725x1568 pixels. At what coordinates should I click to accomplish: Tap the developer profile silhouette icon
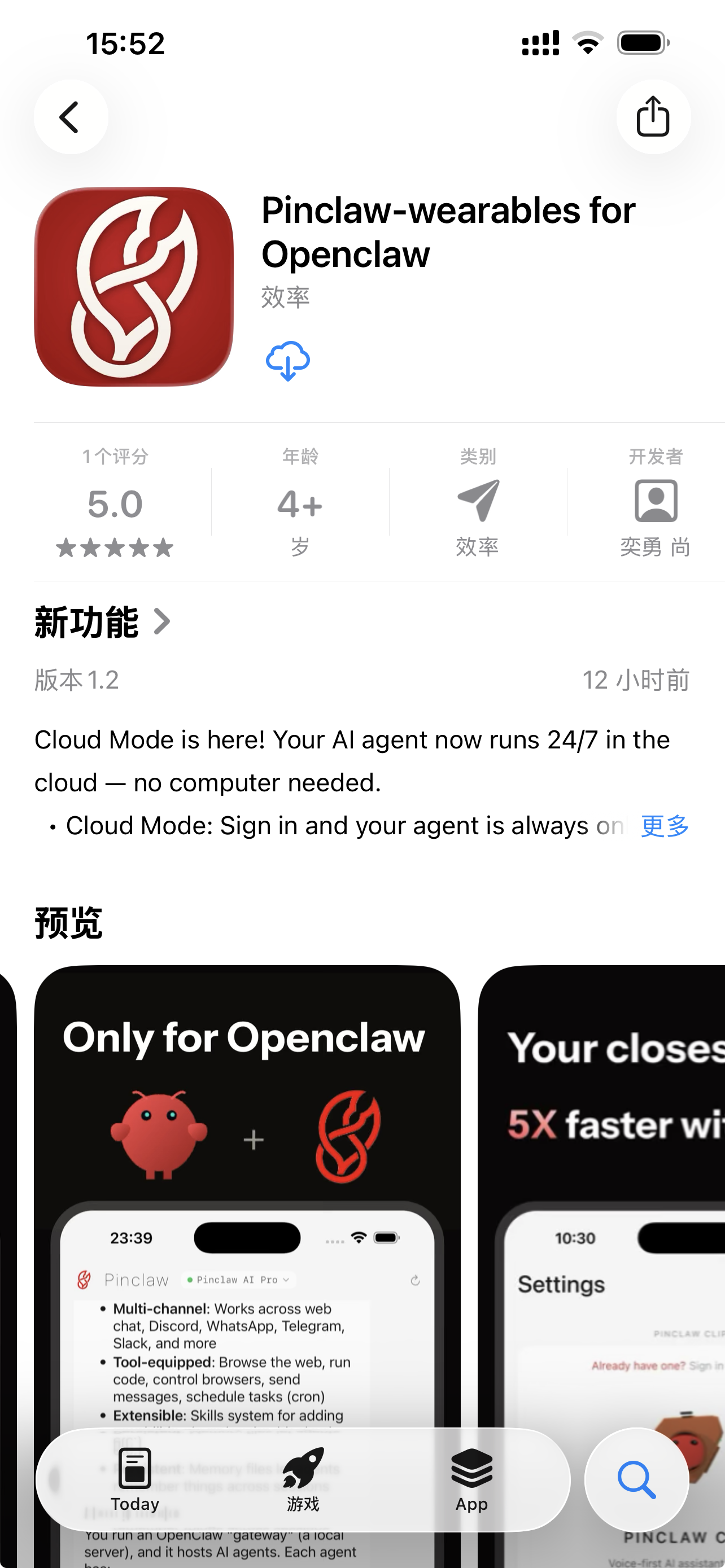coord(654,502)
